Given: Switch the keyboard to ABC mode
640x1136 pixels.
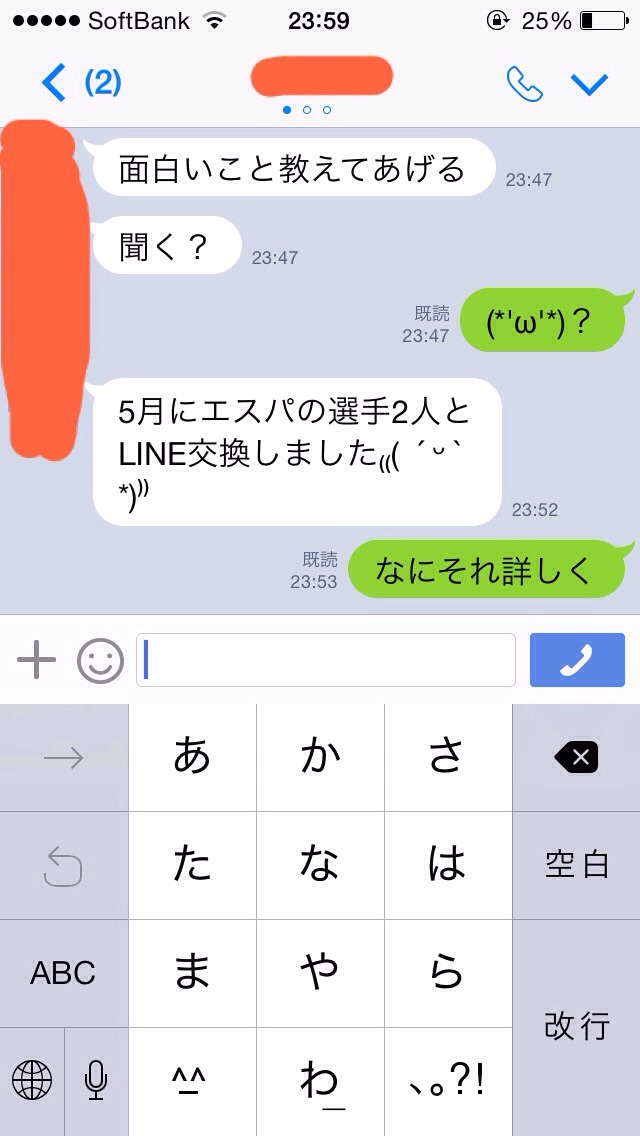Looking at the screenshot, I should 63,972.
